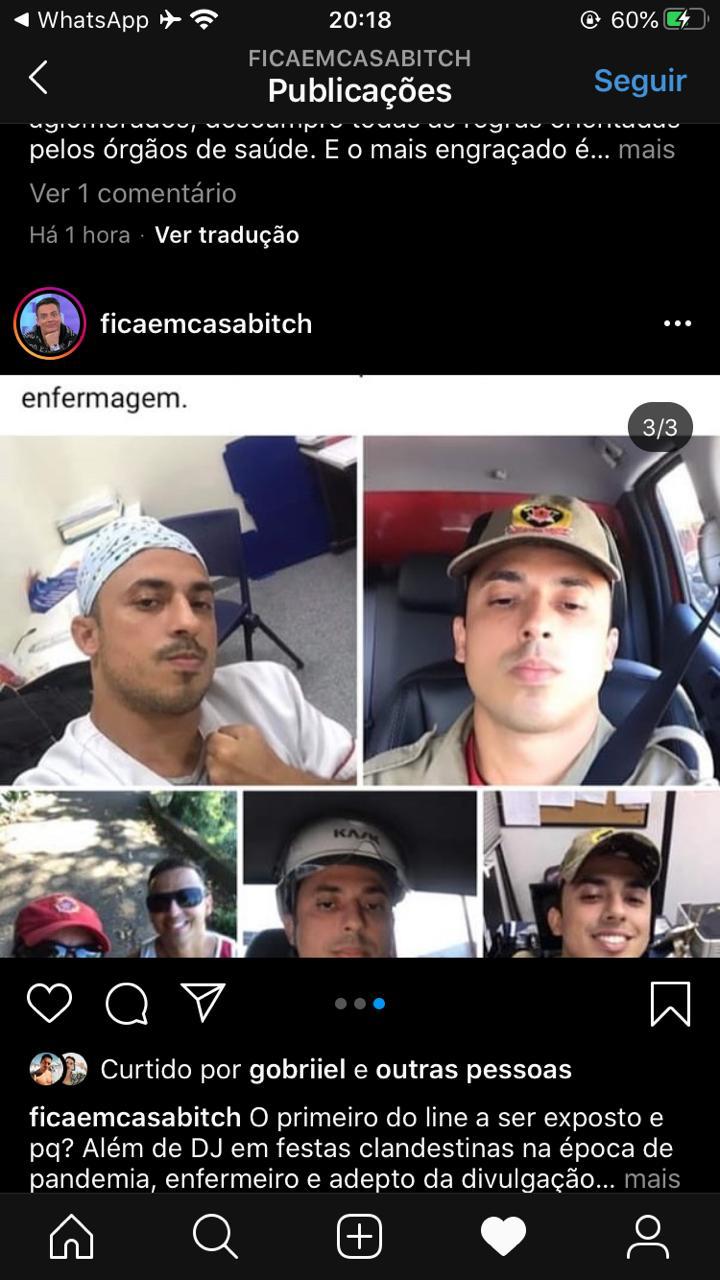Tap Ver tradução to translate caption
Viewport: 720px width, 1280px height.
pos(227,235)
